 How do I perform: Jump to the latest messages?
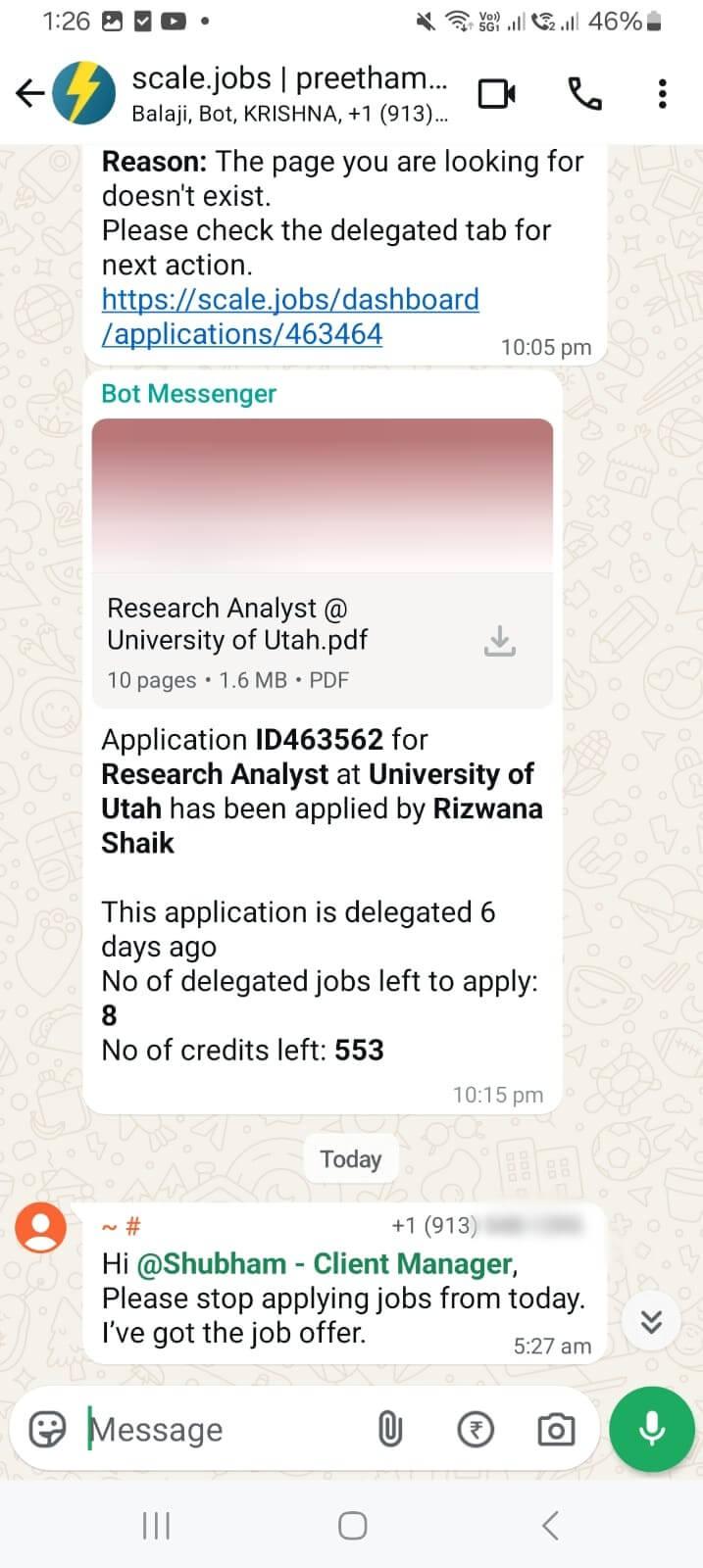tap(651, 1321)
